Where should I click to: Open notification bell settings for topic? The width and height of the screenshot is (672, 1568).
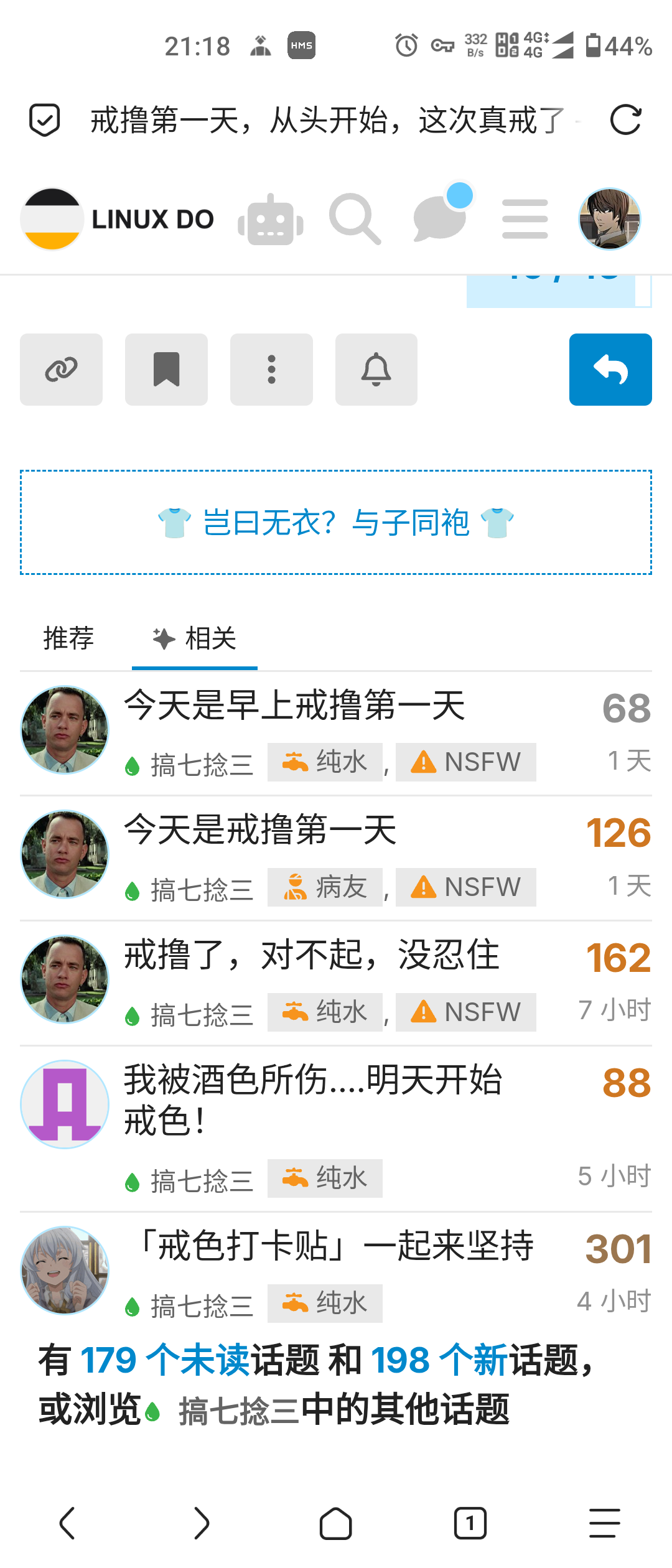[x=376, y=370]
